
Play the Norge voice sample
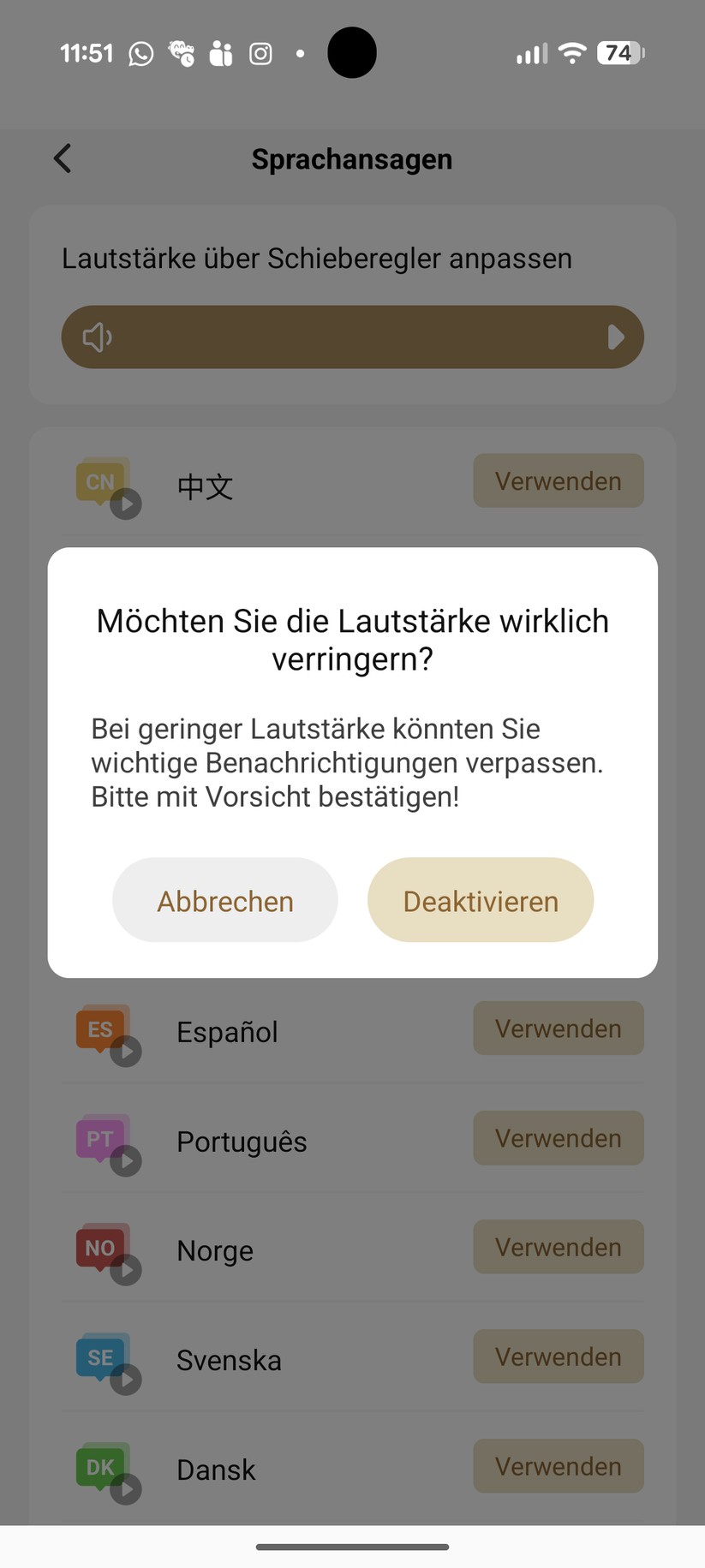coord(127,1271)
